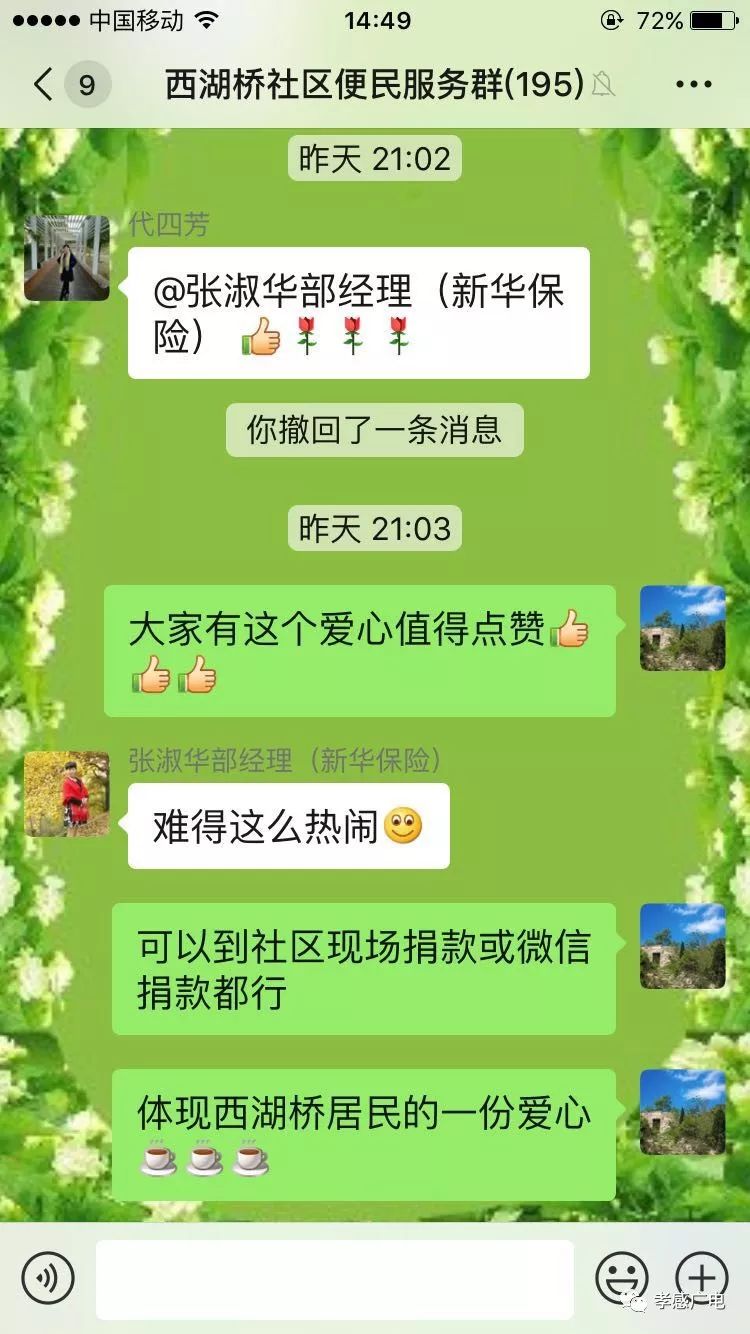The width and height of the screenshot is (750, 1334).
Task: Open the group chat details menu
Action: pos(693,85)
